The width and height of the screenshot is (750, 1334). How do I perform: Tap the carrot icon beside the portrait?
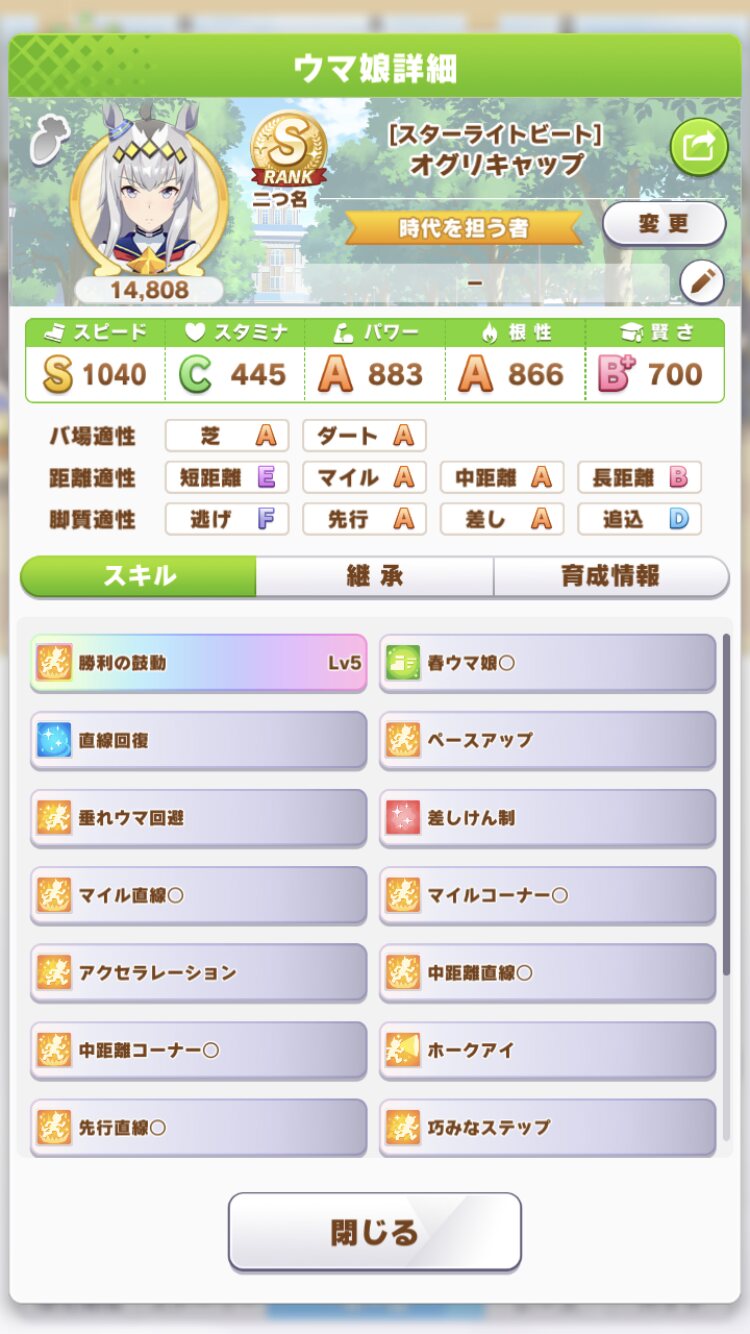(44, 142)
